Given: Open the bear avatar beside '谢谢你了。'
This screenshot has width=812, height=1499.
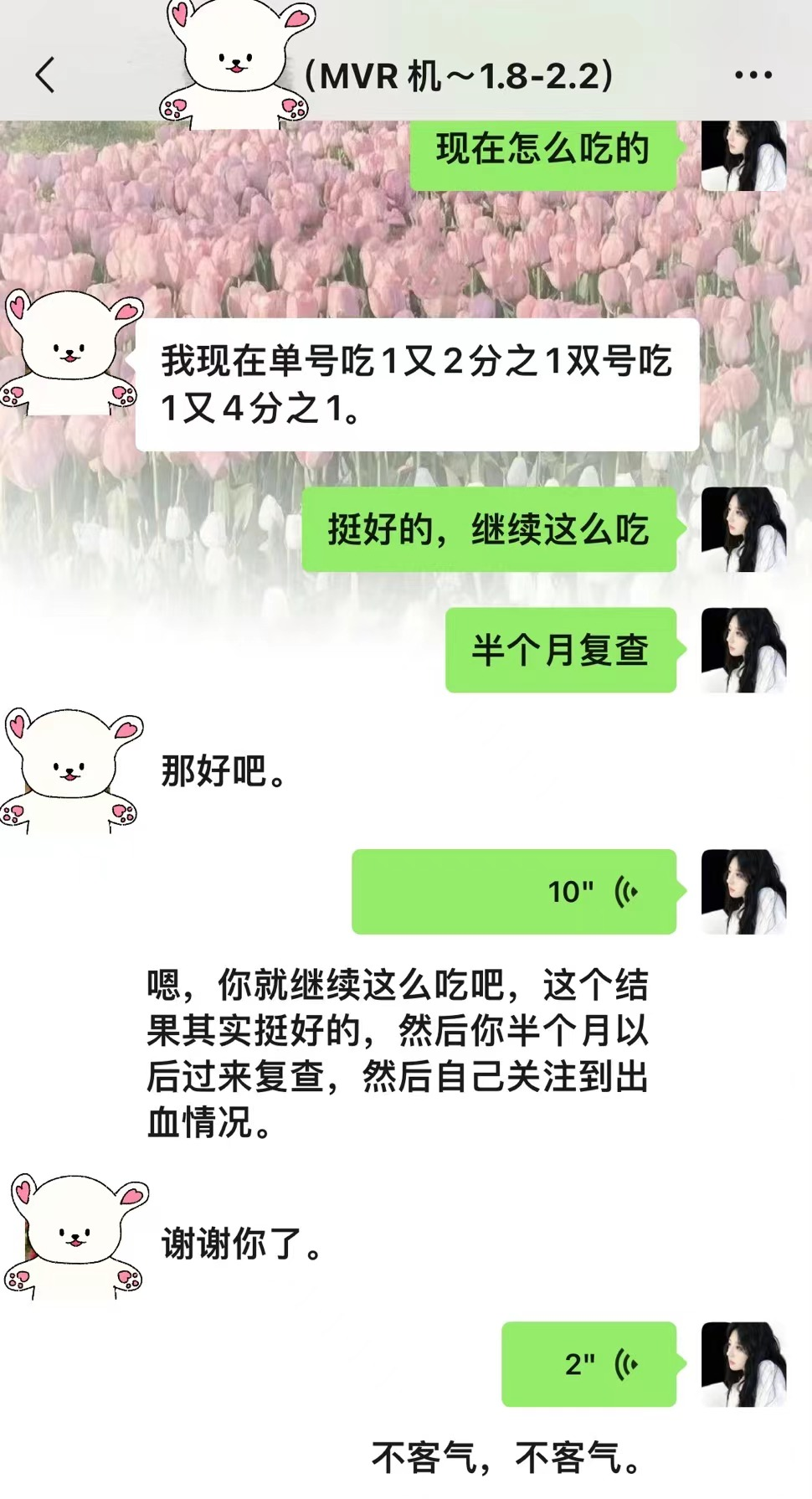Looking at the screenshot, I should click(x=75, y=1236).
